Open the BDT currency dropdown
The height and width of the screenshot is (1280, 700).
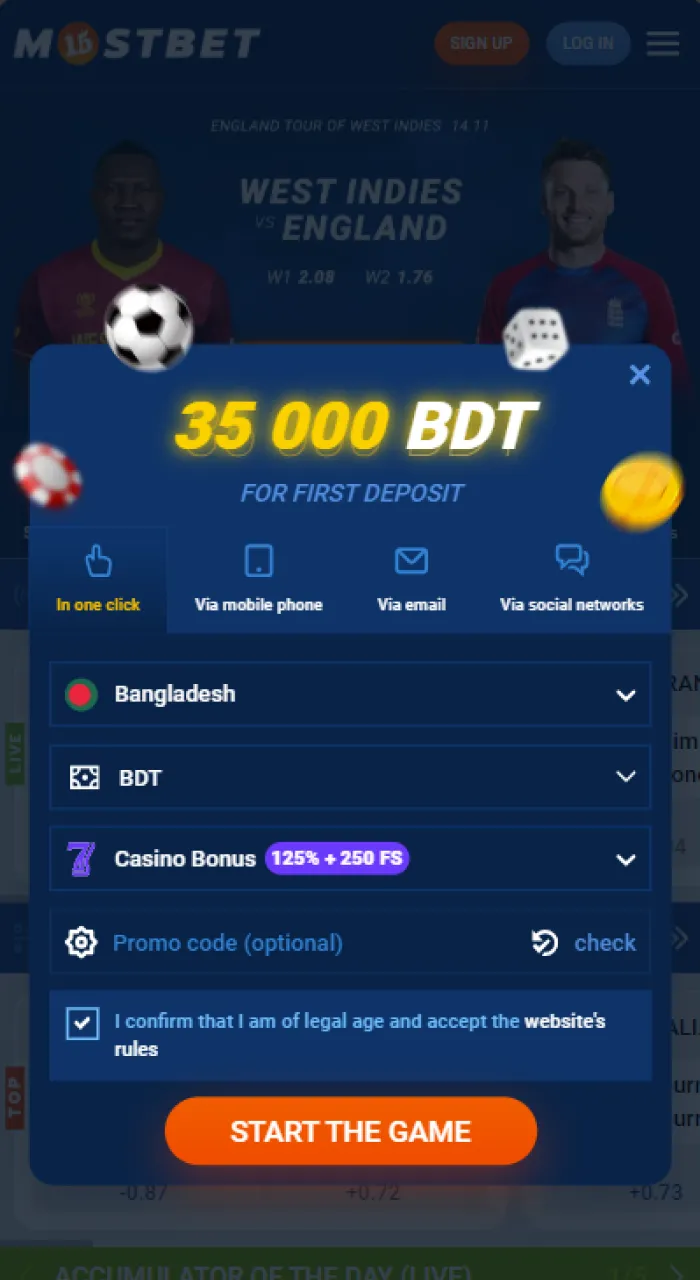pyautogui.click(x=350, y=777)
